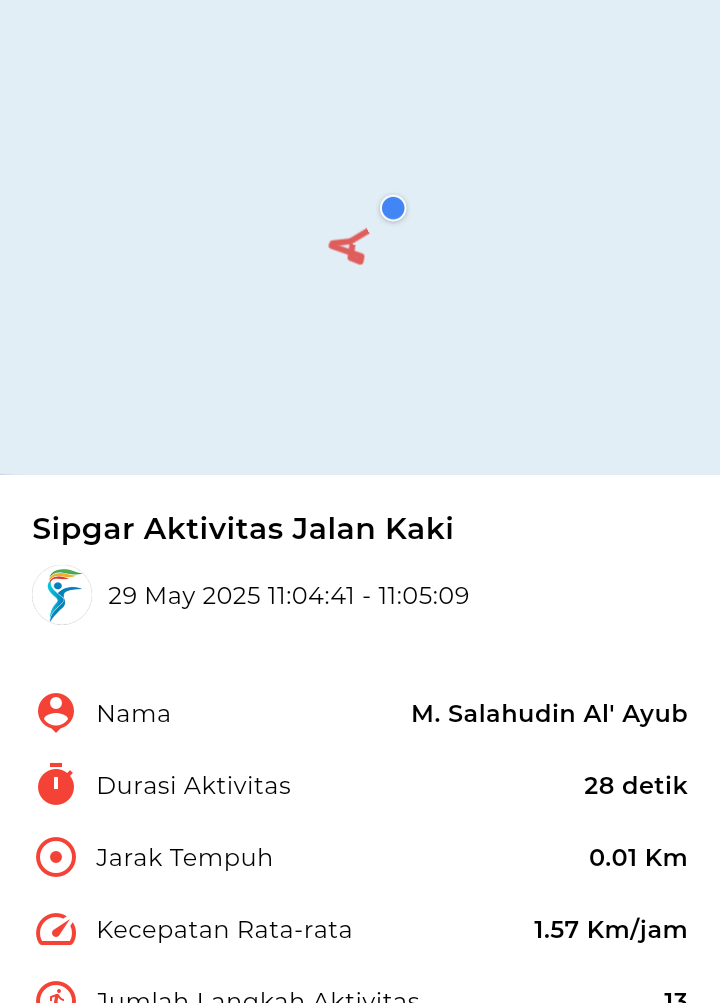Click the distance value 0.01 Km
Viewport: 720px width, 1003px height.
(638, 857)
